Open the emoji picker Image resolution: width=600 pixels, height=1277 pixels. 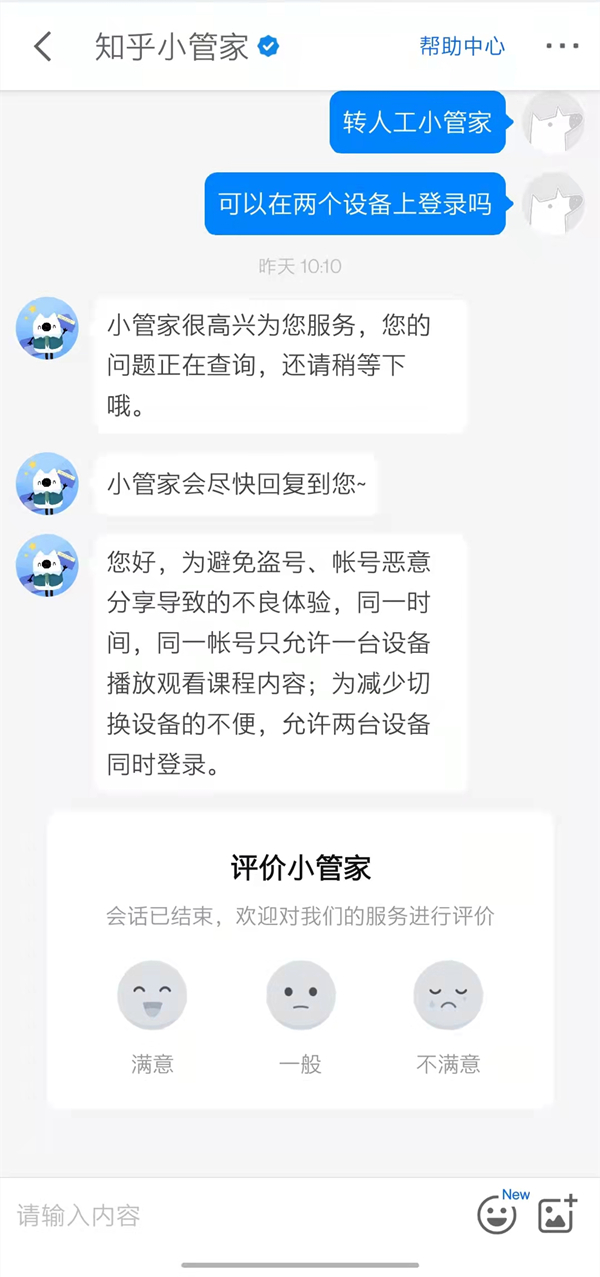click(x=497, y=1216)
